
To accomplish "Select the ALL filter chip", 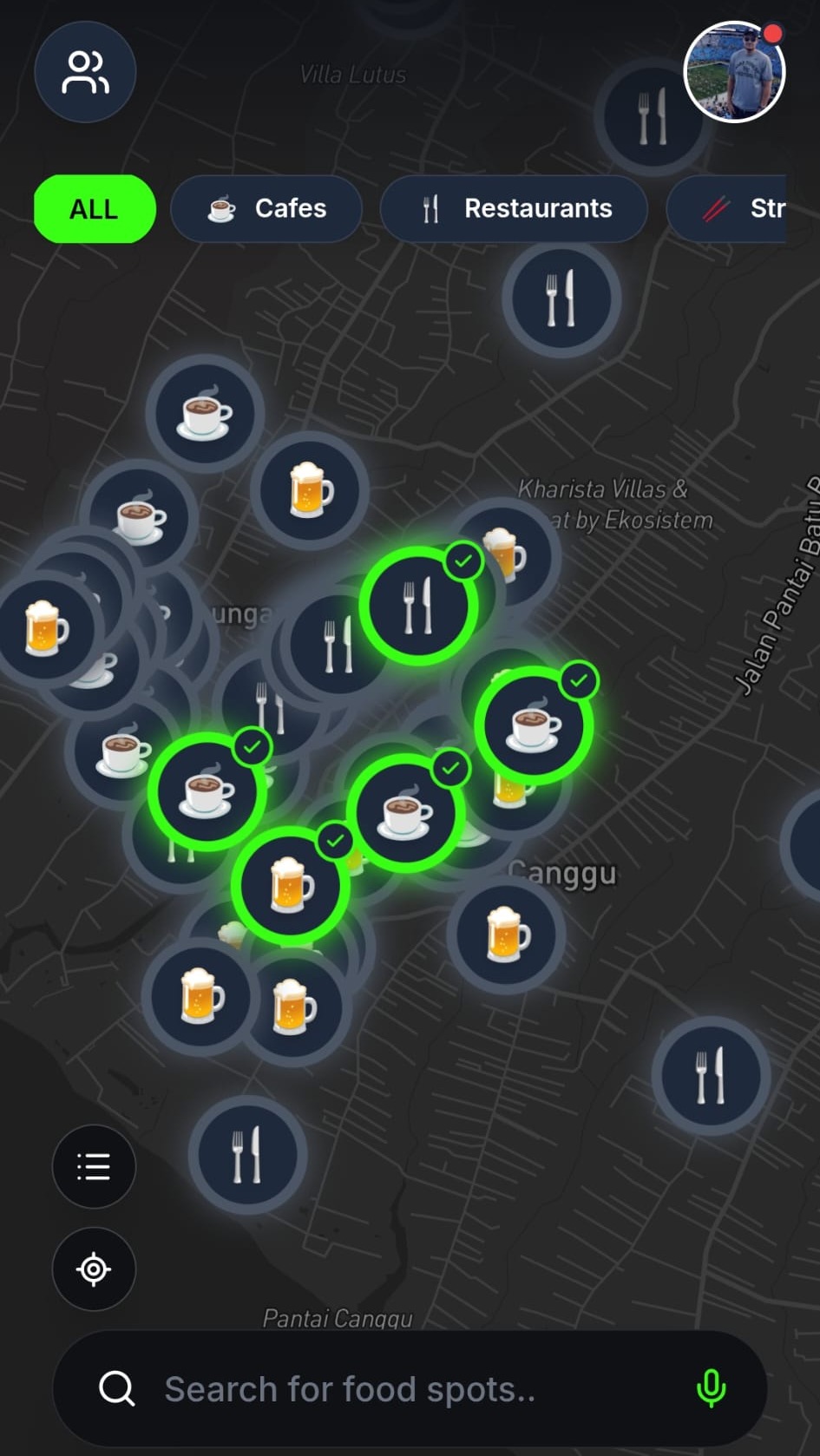I will (94, 208).
